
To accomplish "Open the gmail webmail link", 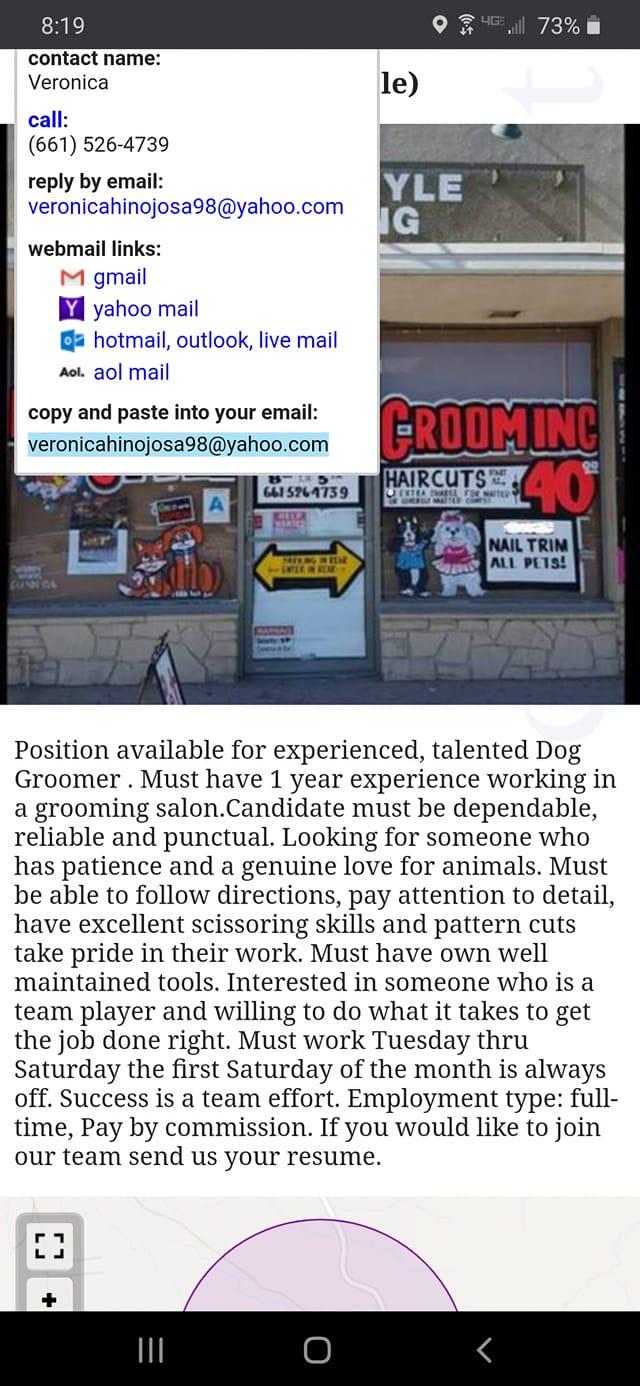I will point(120,277).
